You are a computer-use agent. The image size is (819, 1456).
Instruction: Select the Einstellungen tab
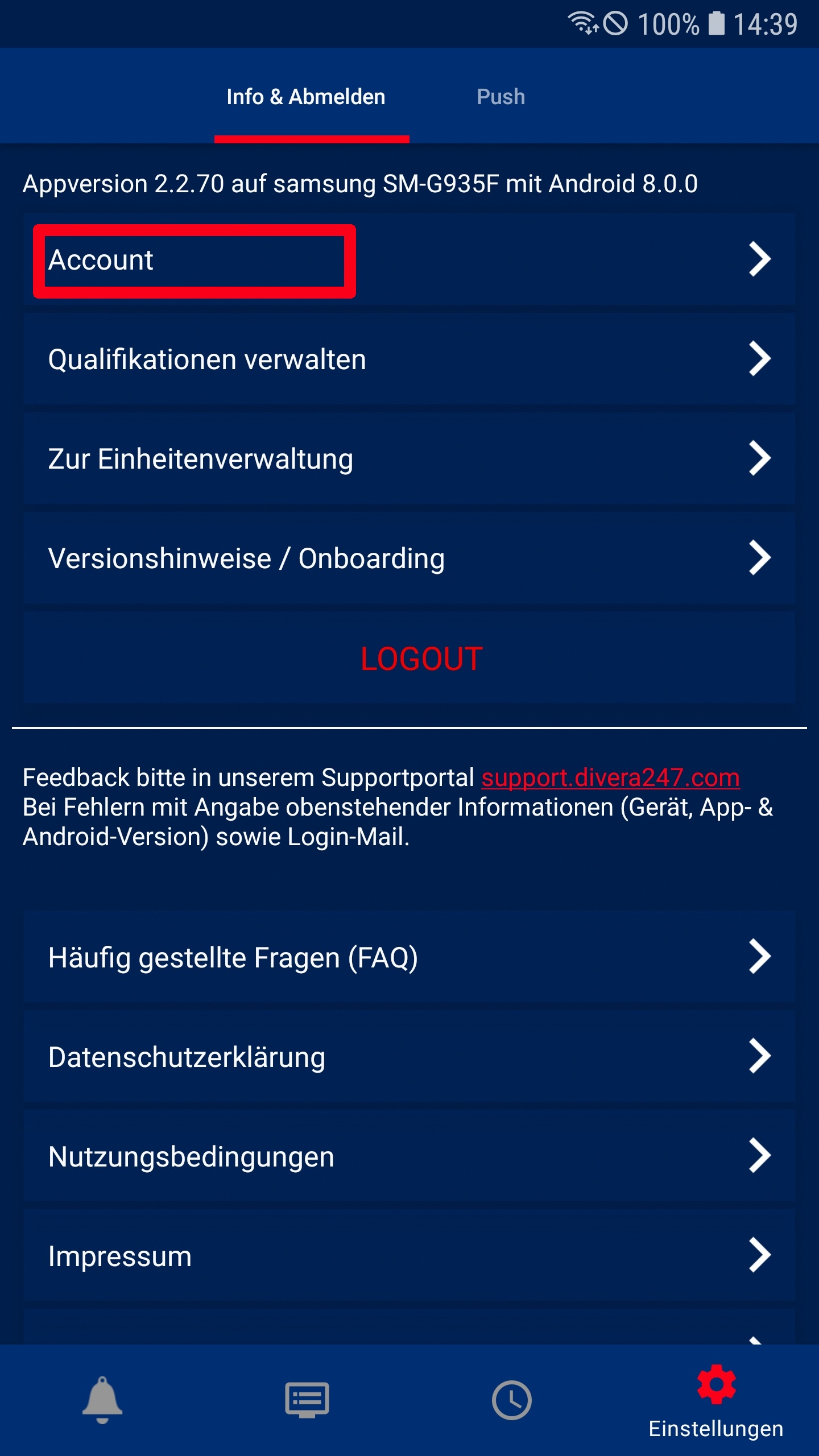click(717, 1400)
